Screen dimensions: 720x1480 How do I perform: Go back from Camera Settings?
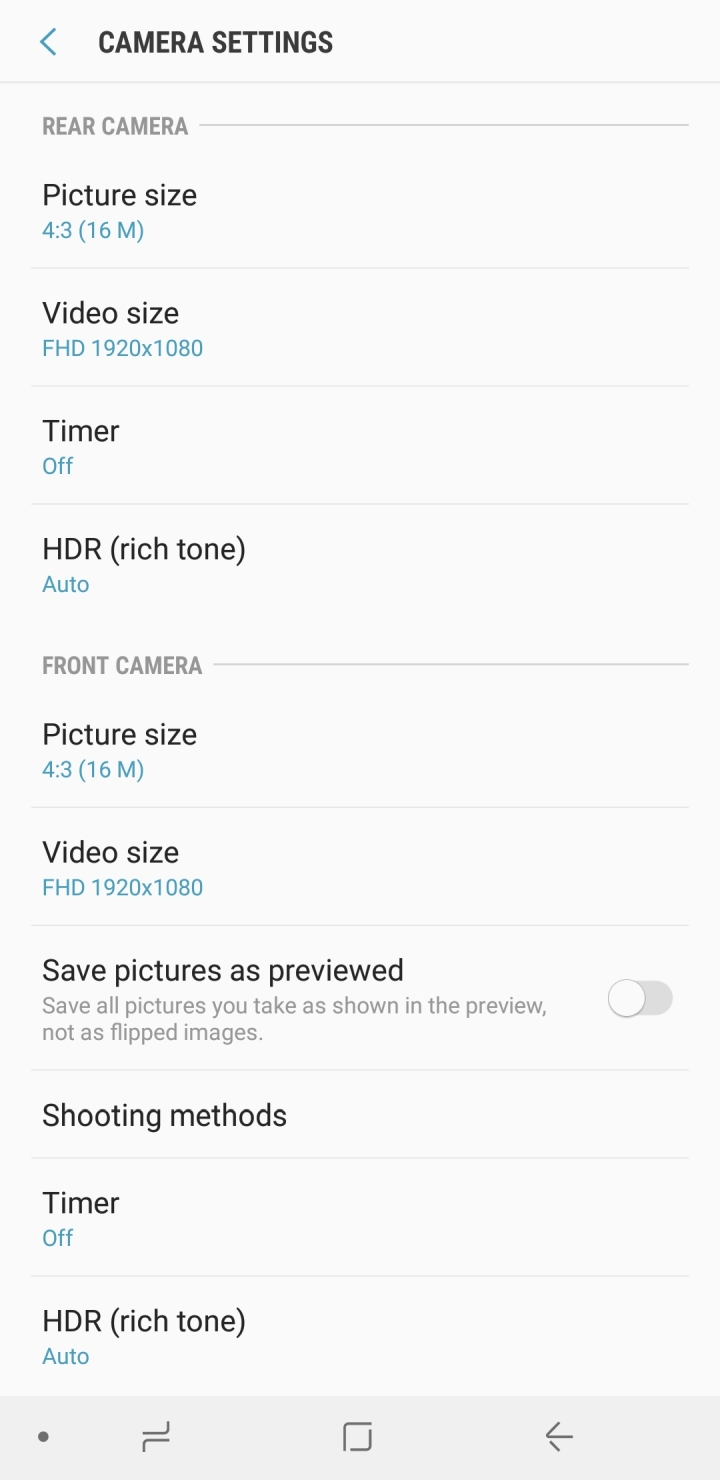[48, 42]
